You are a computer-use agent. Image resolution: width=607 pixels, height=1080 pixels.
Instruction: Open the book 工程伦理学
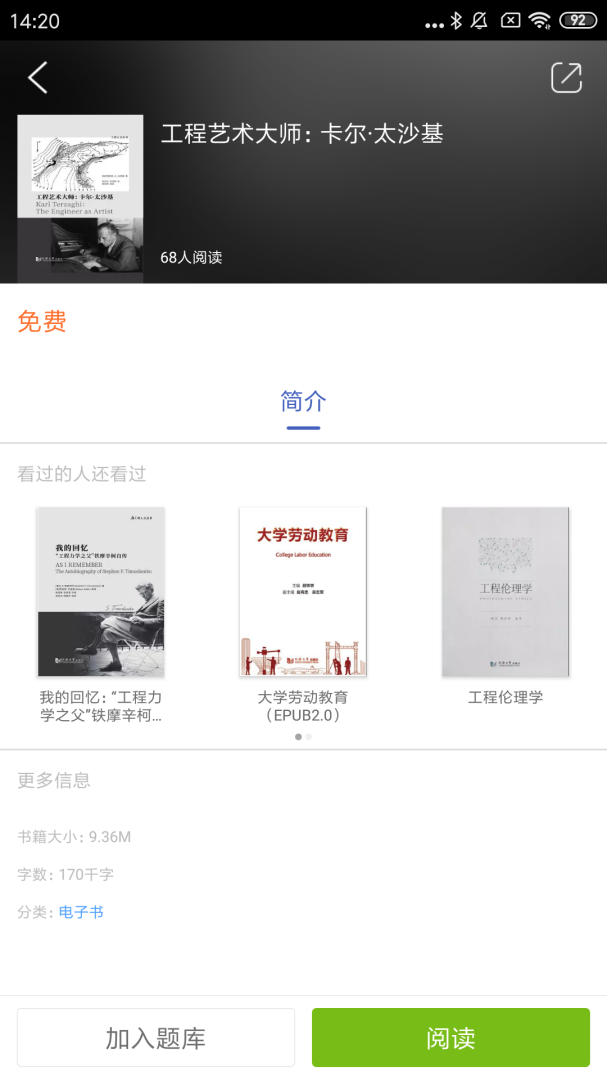tap(505, 592)
